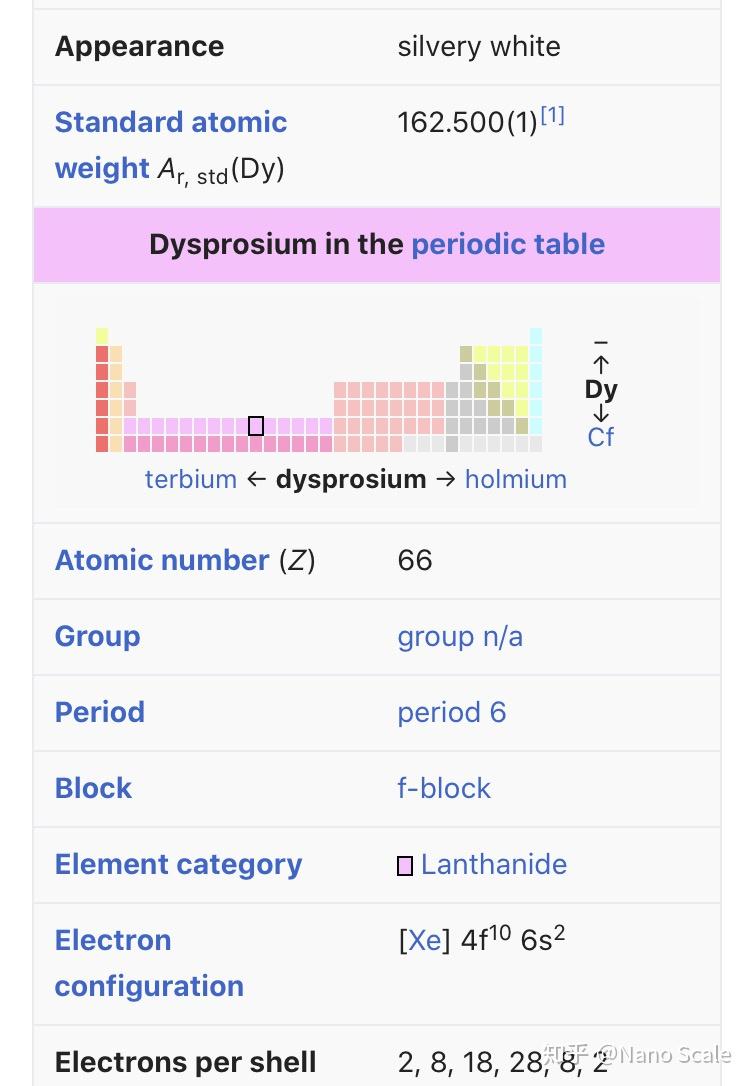Open the Lanthanide link
This screenshot has height=1086, width=750.
[x=493, y=864]
